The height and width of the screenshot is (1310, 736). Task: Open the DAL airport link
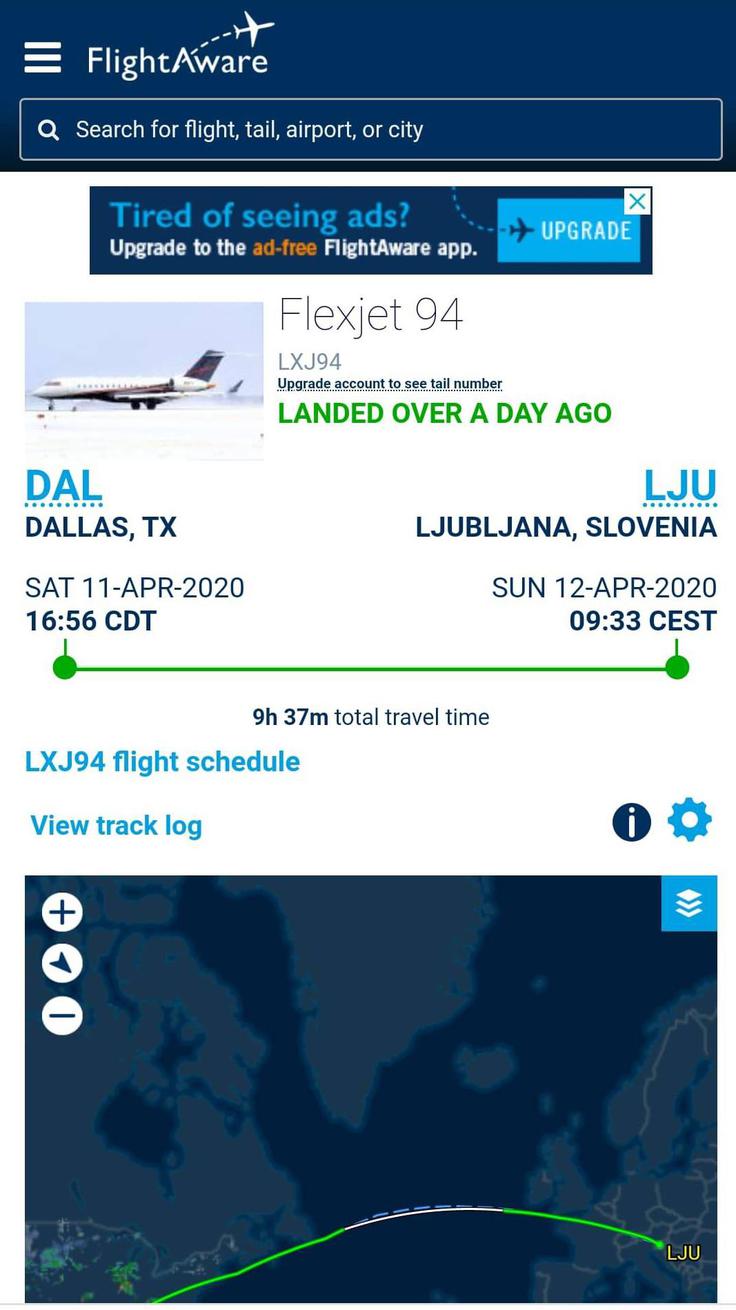pyautogui.click(x=64, y=487)
